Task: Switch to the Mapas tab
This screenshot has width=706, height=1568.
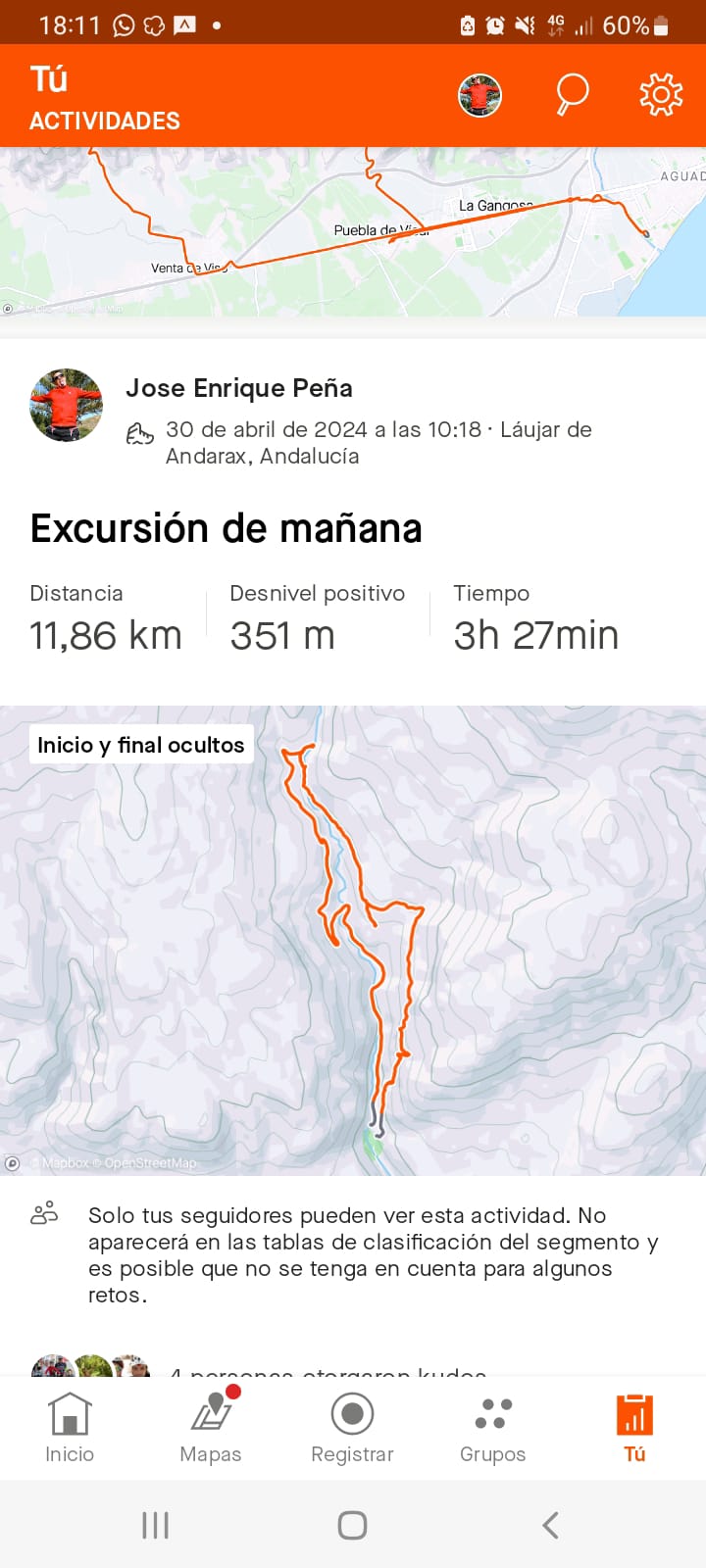Action: click(x=211, y=1429)
